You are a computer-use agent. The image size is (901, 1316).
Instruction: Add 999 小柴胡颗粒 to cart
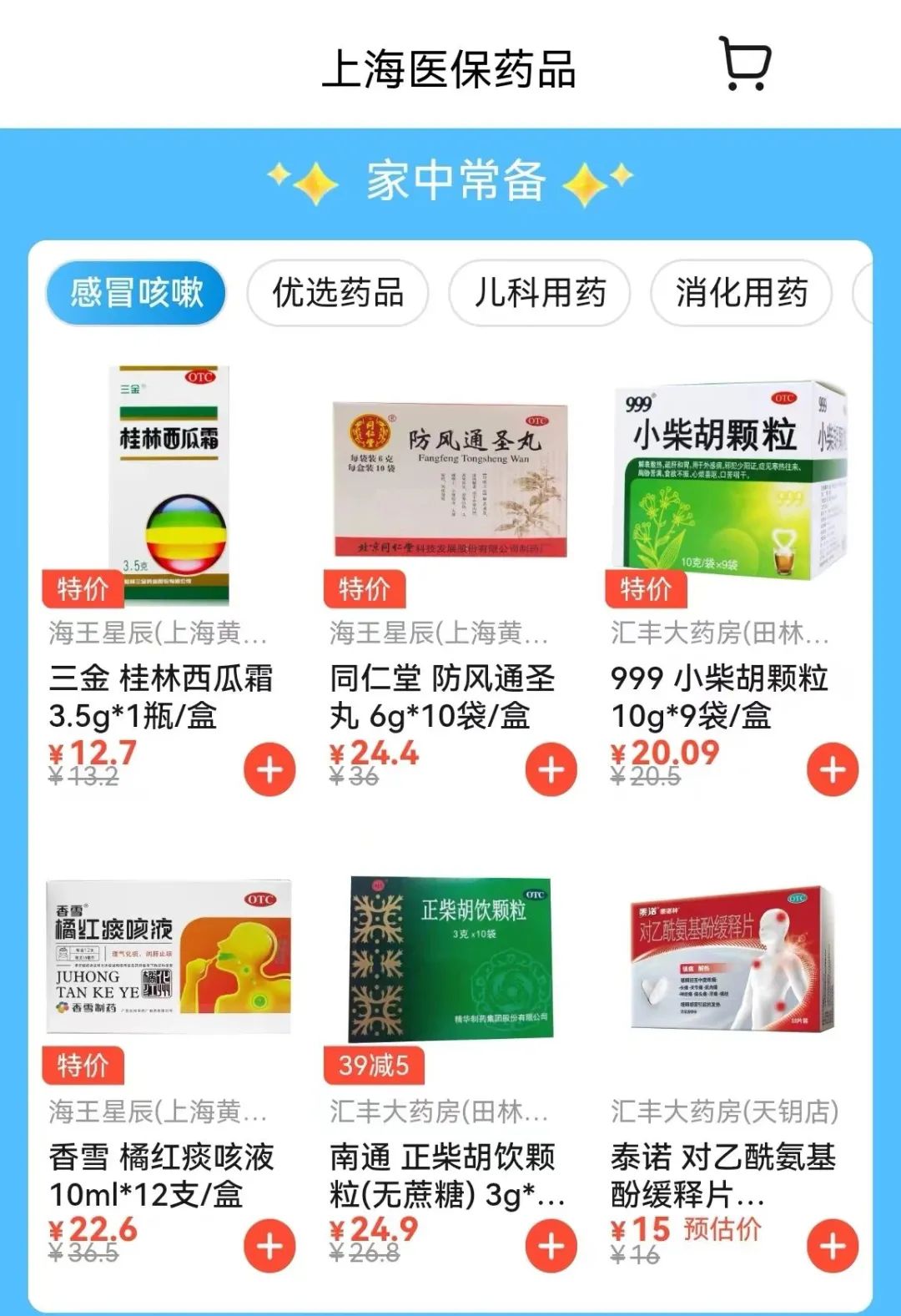833,770
